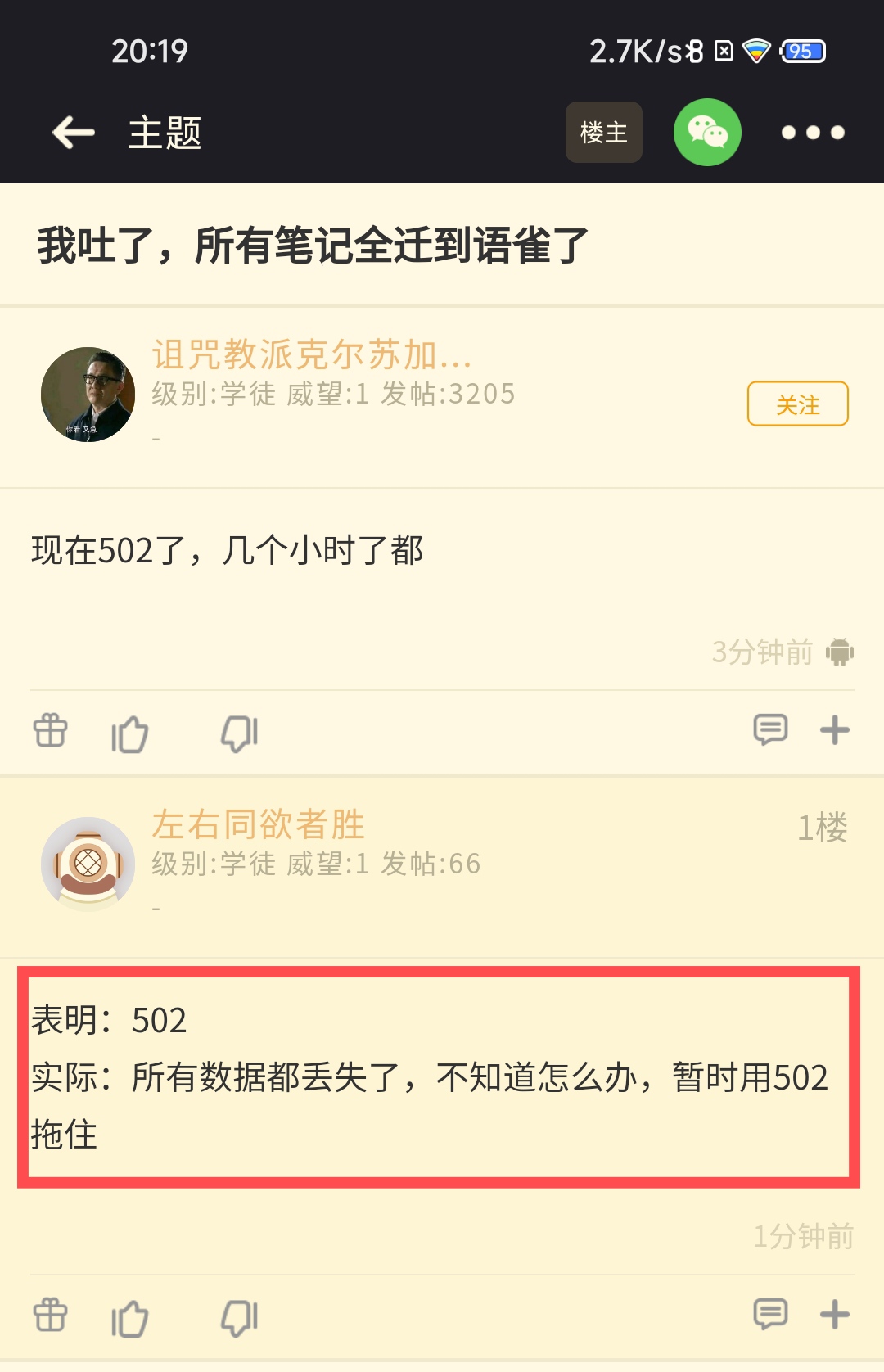Viewport: 884px width, 1372px height.
Task: Show only 楼主 posts
Action: click(x=603, y=133)
